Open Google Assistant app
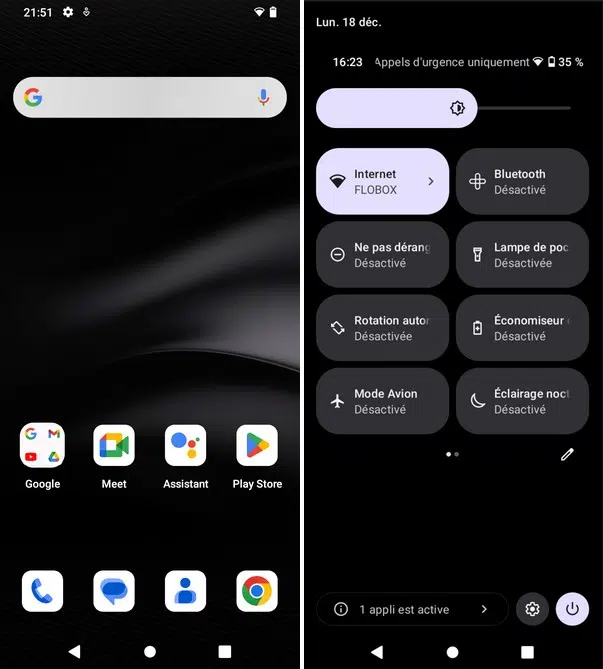603x669 pixels. point(186,446)
